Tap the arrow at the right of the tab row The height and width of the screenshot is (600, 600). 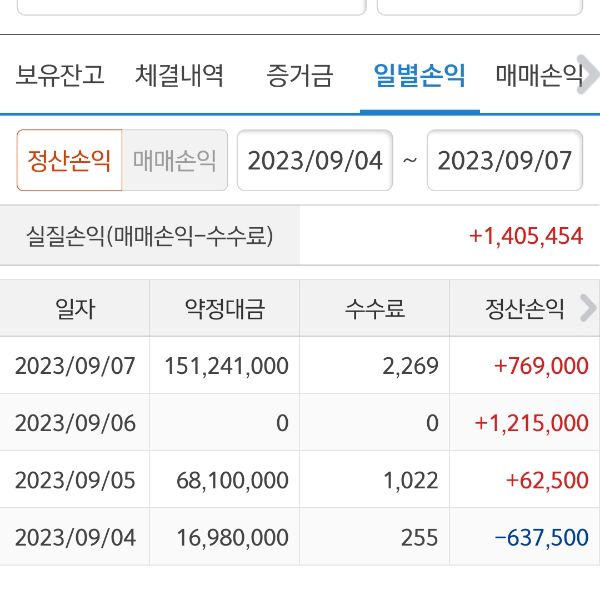click(x=590, y=75)
